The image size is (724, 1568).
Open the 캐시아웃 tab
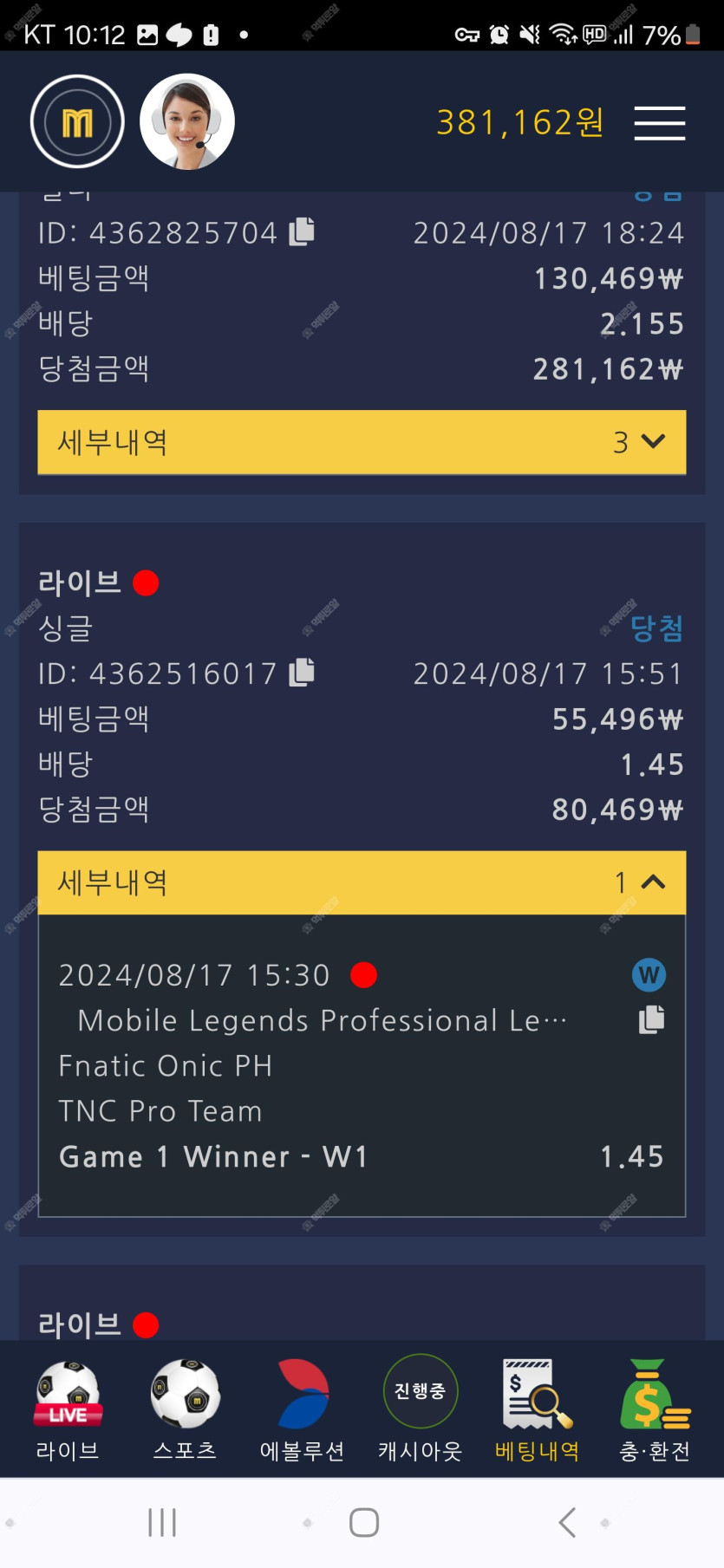click(x=420, y=1409)
